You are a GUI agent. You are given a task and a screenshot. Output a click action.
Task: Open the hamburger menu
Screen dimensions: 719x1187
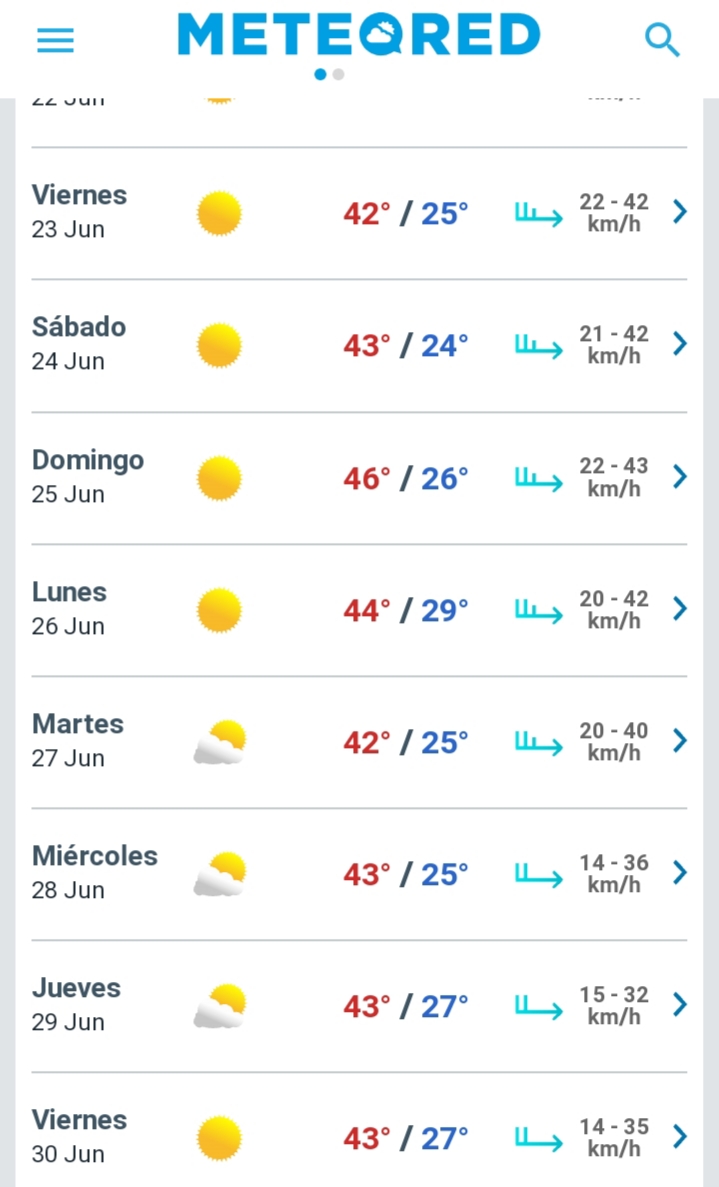pos(55,40)
